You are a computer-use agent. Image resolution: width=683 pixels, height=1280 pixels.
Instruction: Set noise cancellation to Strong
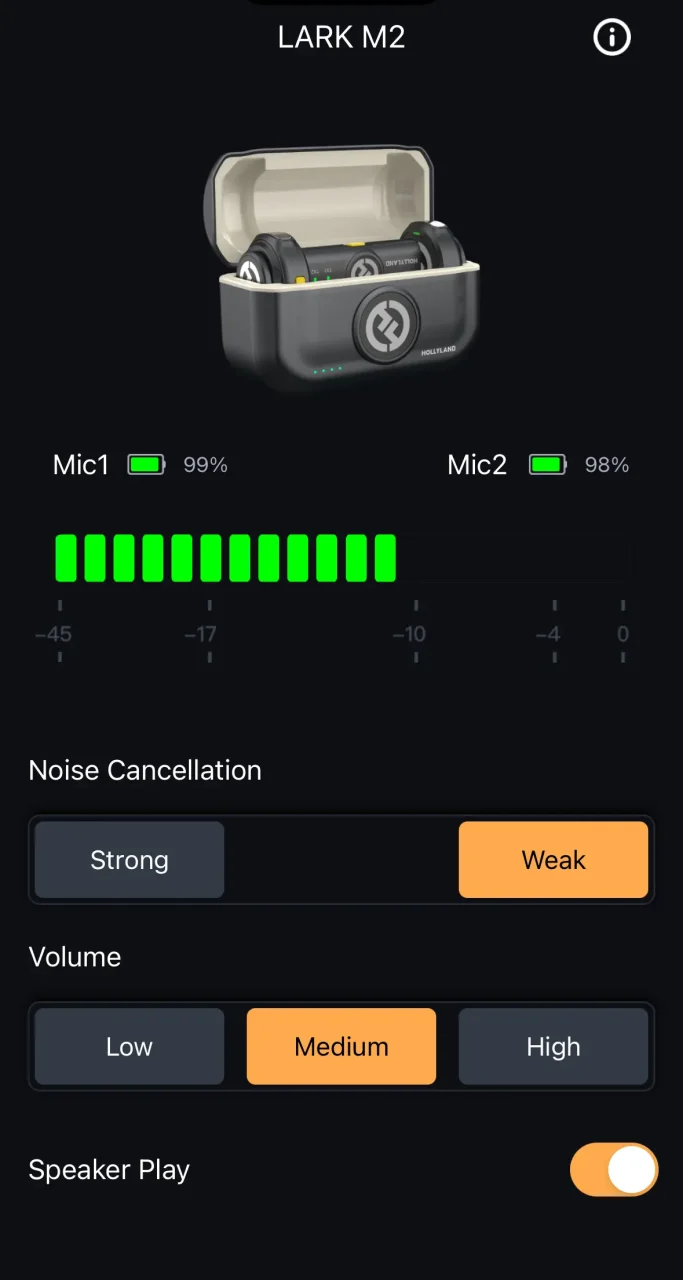click(x=129, y=860)
